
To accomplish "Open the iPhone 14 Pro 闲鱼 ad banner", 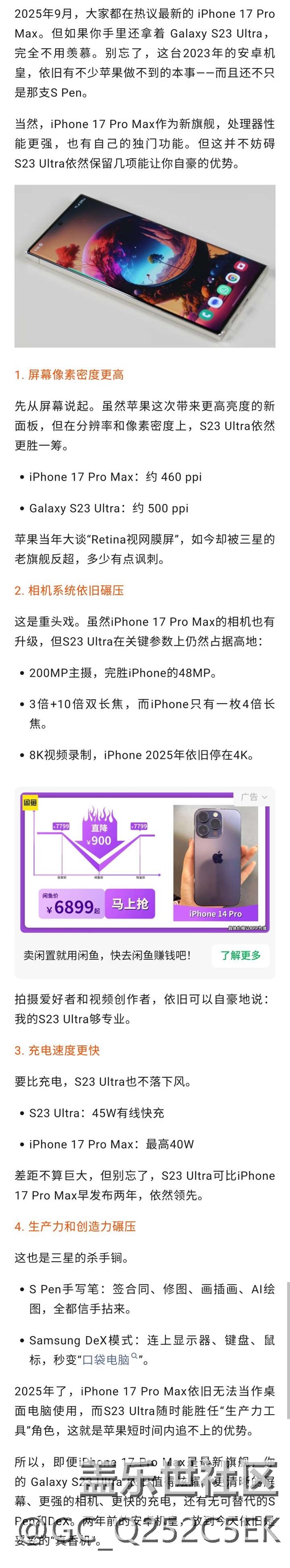I will coord(145,863).
